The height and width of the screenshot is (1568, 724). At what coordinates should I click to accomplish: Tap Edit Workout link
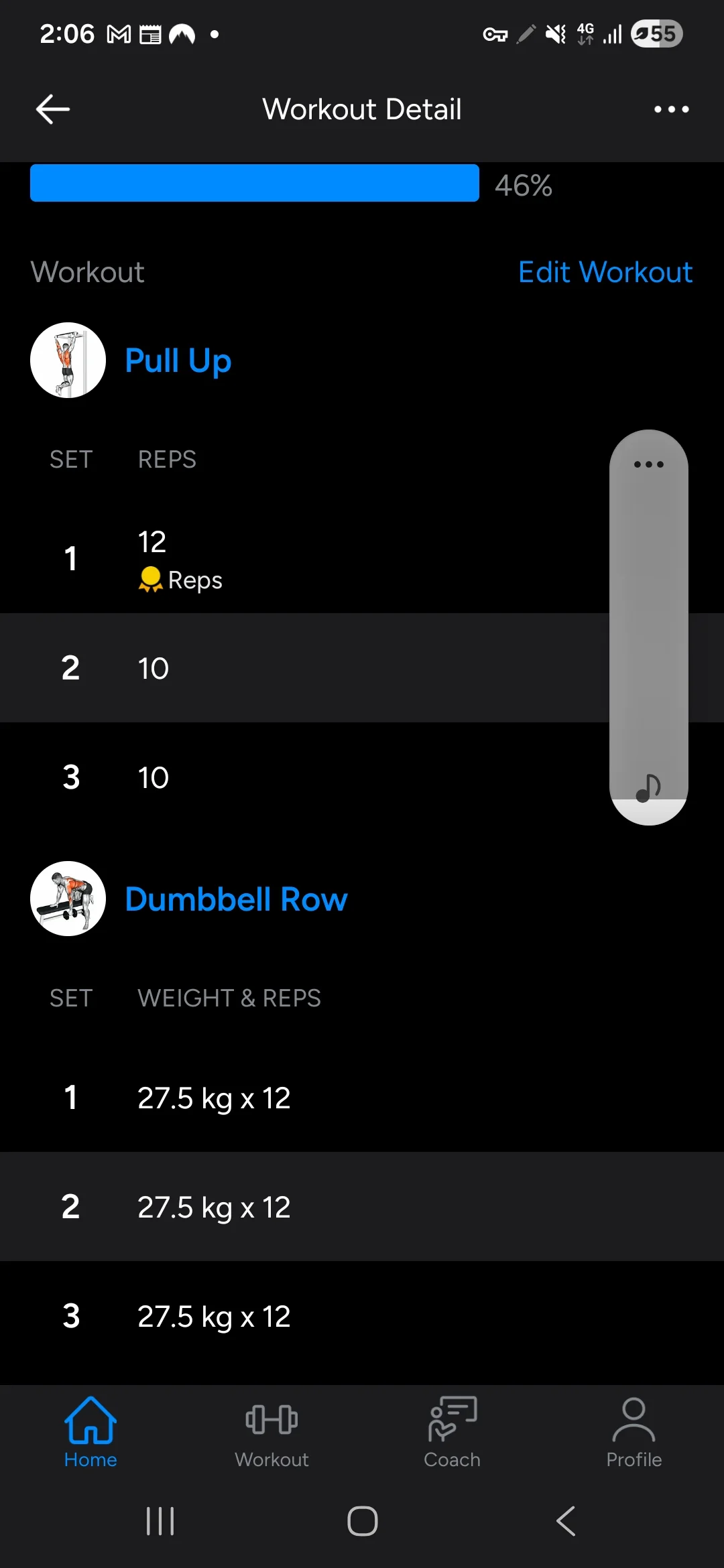(x=605, y=272)
